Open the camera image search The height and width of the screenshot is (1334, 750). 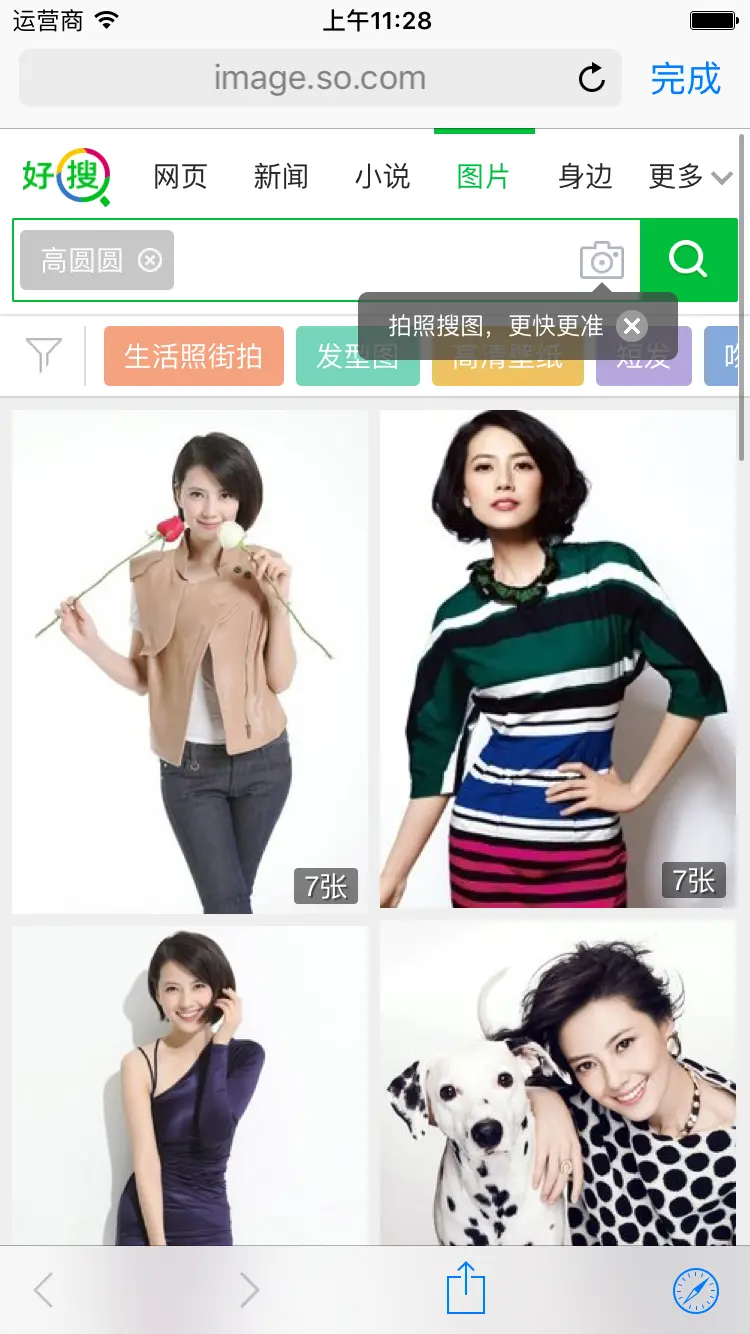602,260
